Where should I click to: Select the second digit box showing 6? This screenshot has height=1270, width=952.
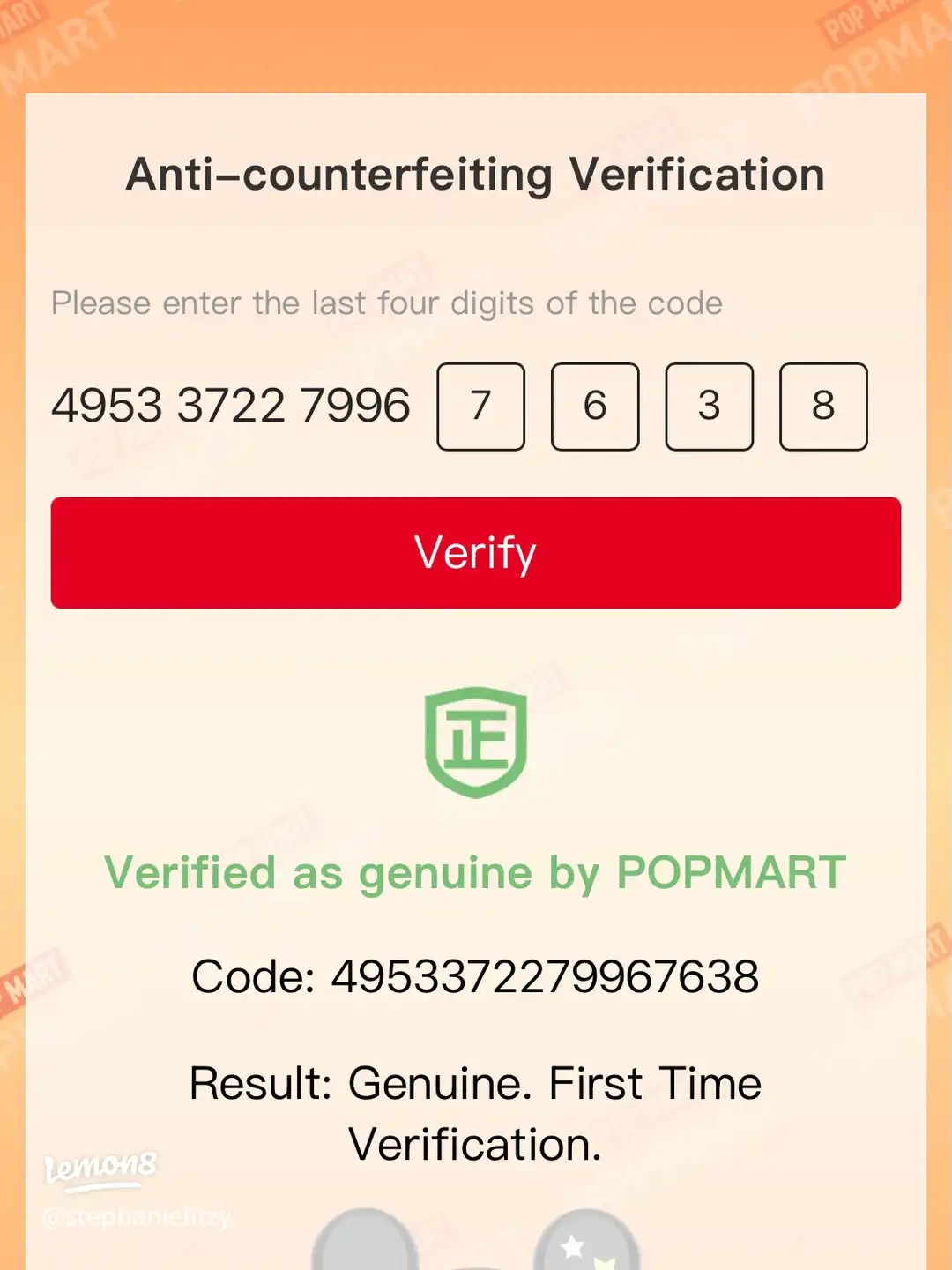click(x=595, y=407)
